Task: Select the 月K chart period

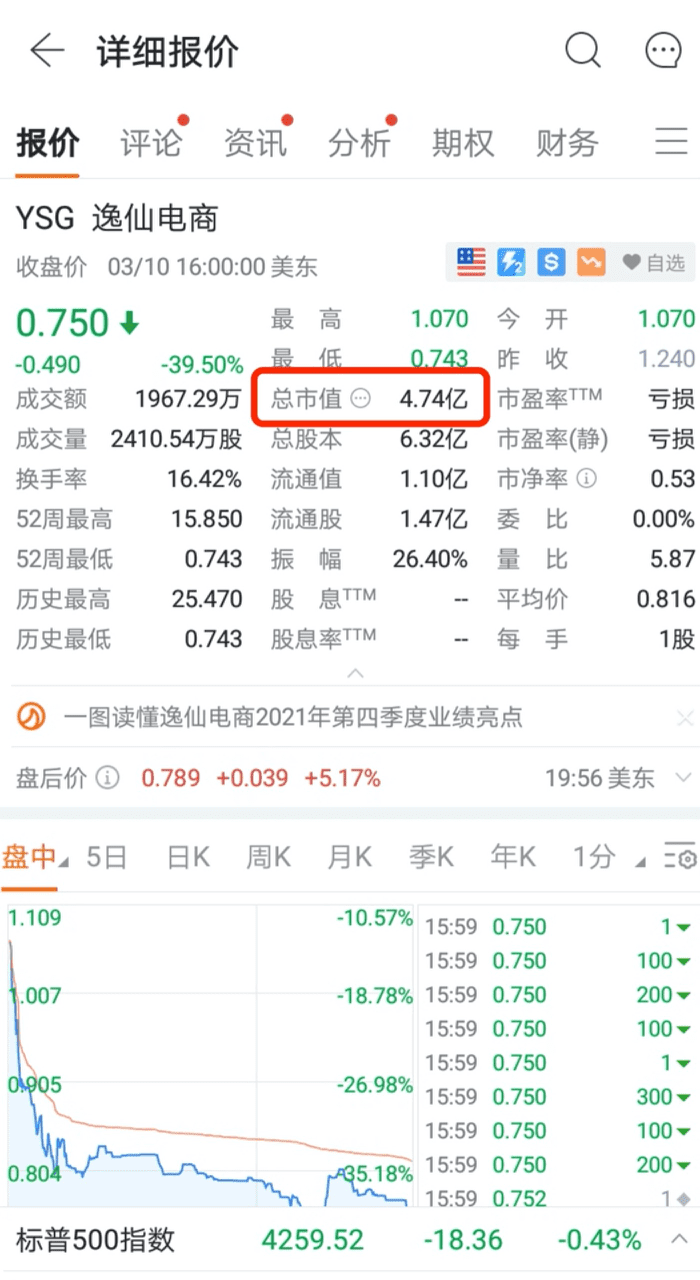Action: coord(349,857)
